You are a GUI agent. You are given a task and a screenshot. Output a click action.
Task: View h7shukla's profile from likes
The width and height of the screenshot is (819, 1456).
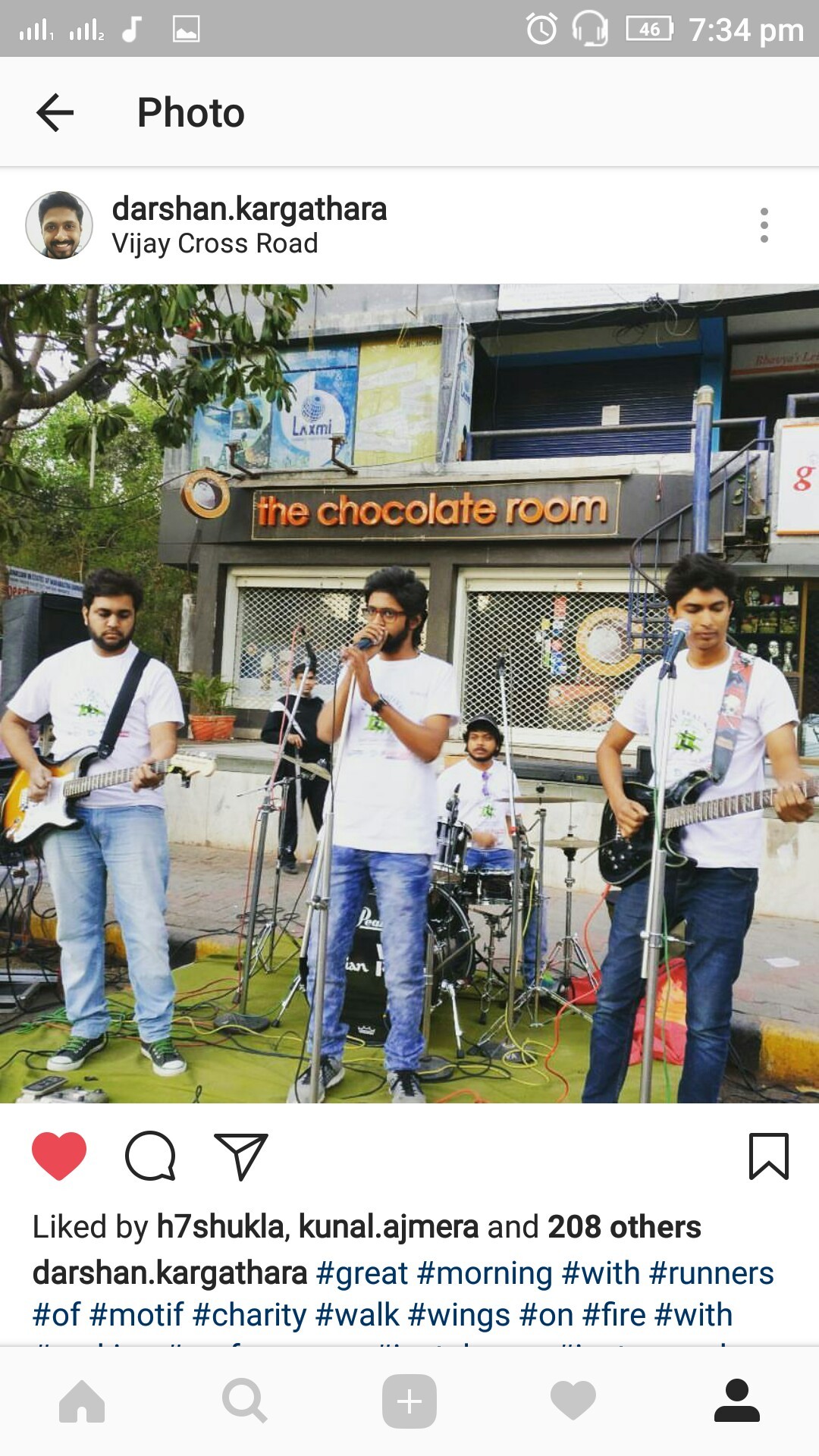coord(219,1226)
